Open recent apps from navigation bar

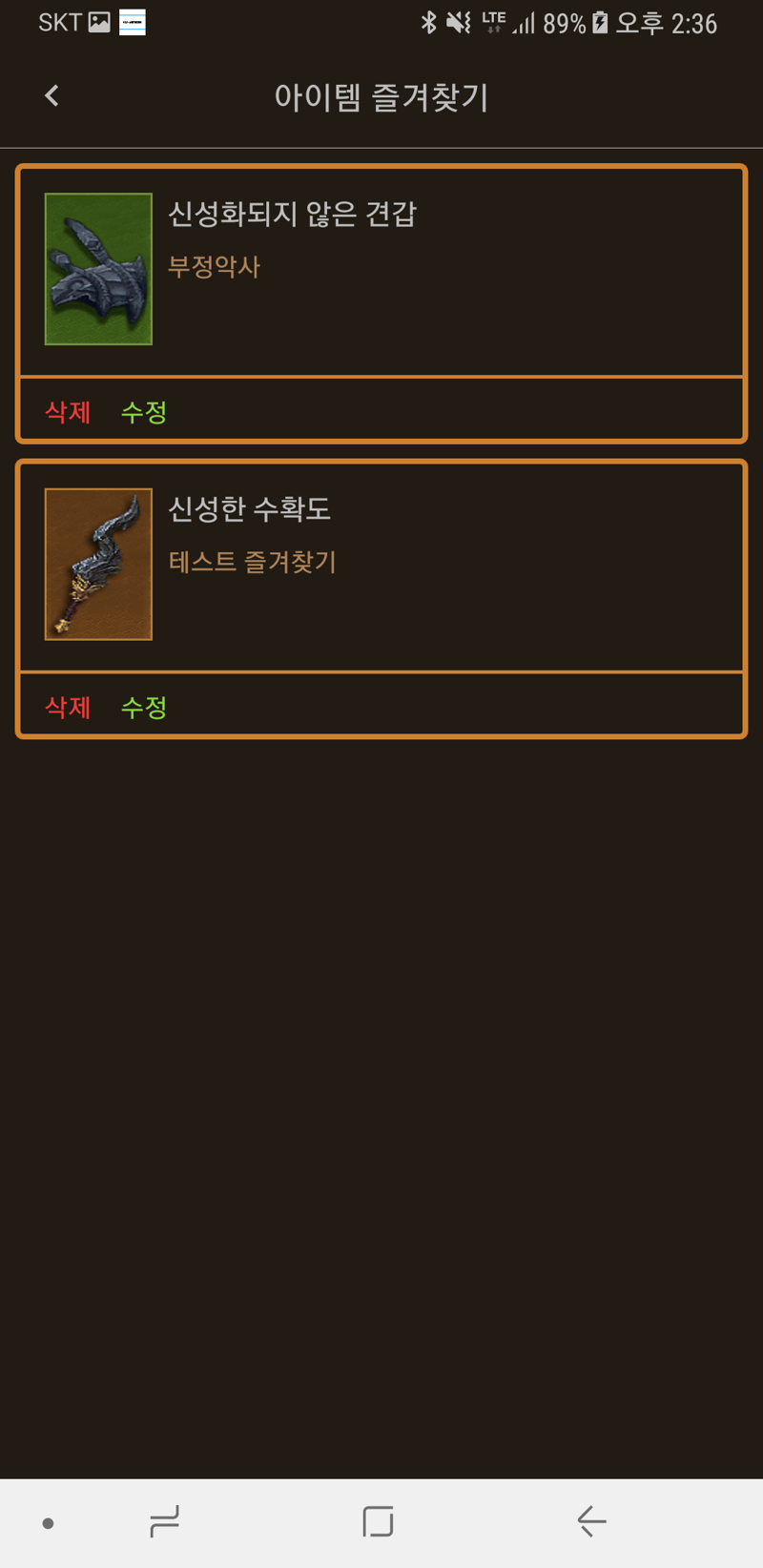click(164, 1521)
